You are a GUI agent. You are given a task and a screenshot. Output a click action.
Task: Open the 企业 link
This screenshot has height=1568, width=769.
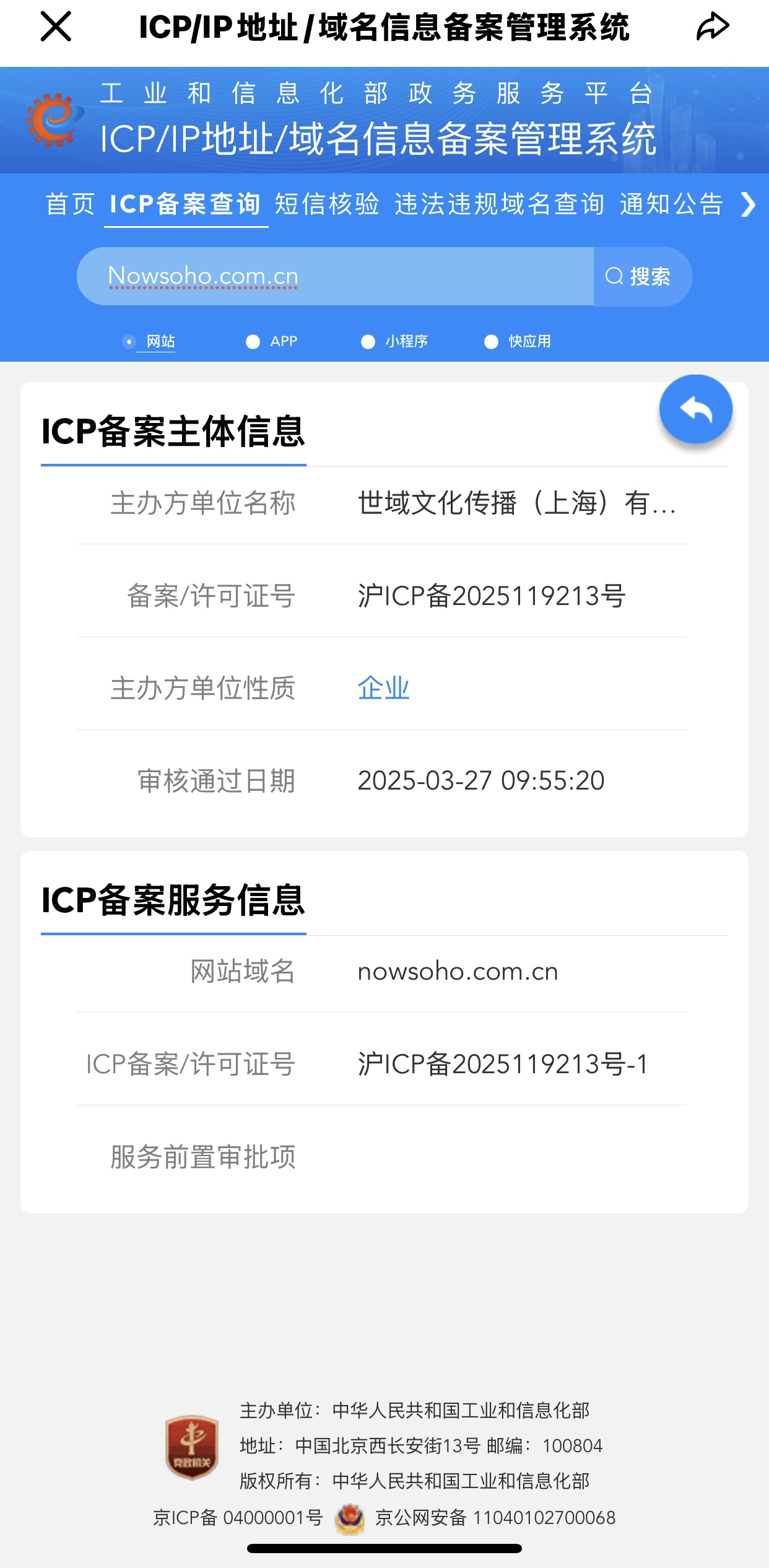(x=383, y=688)
